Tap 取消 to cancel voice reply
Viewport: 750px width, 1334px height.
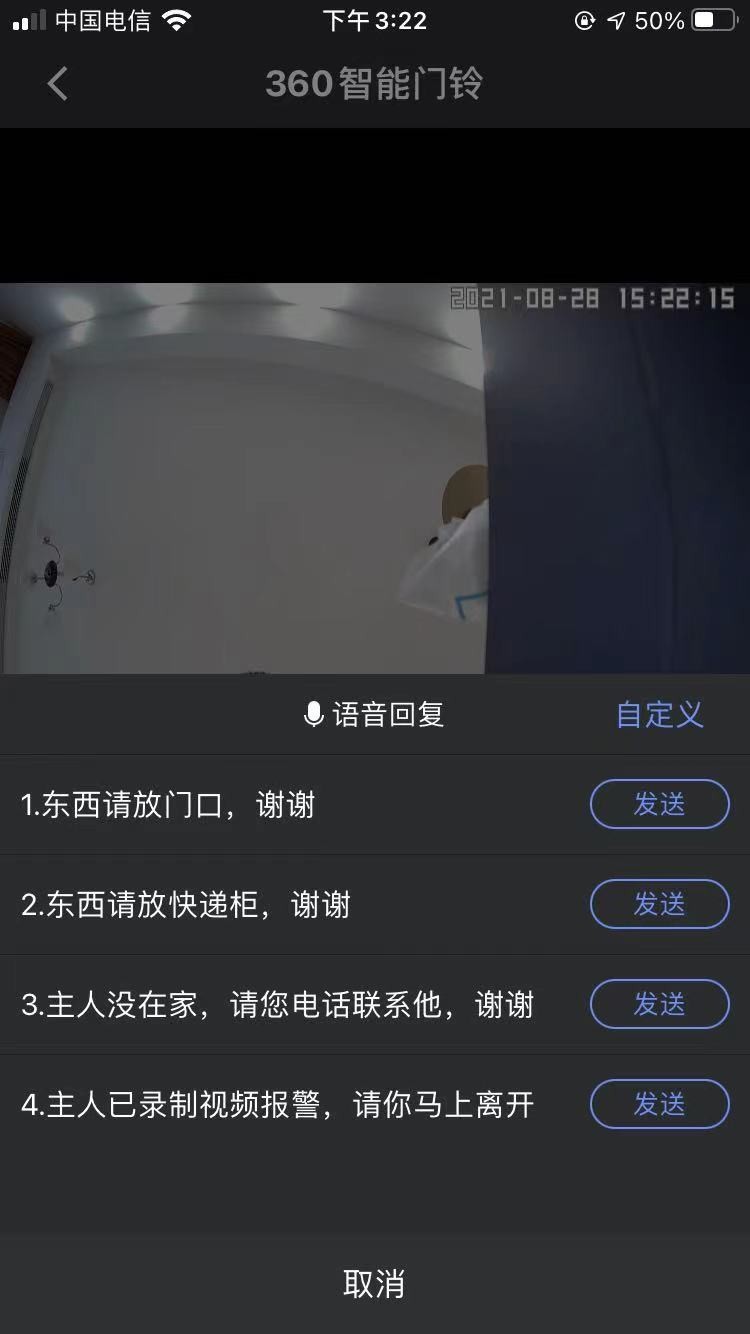click(374, 1283)
